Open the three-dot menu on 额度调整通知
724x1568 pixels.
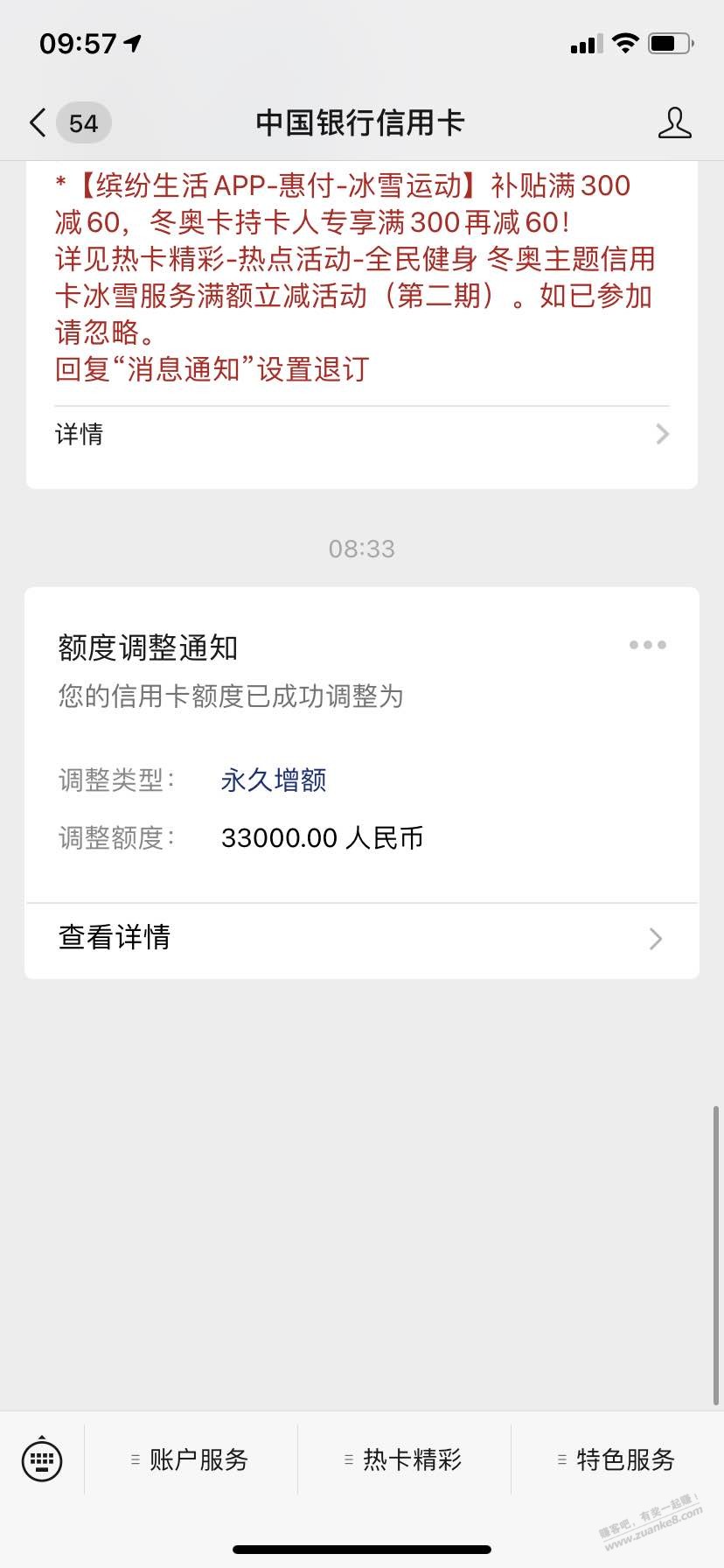point(647,645)
